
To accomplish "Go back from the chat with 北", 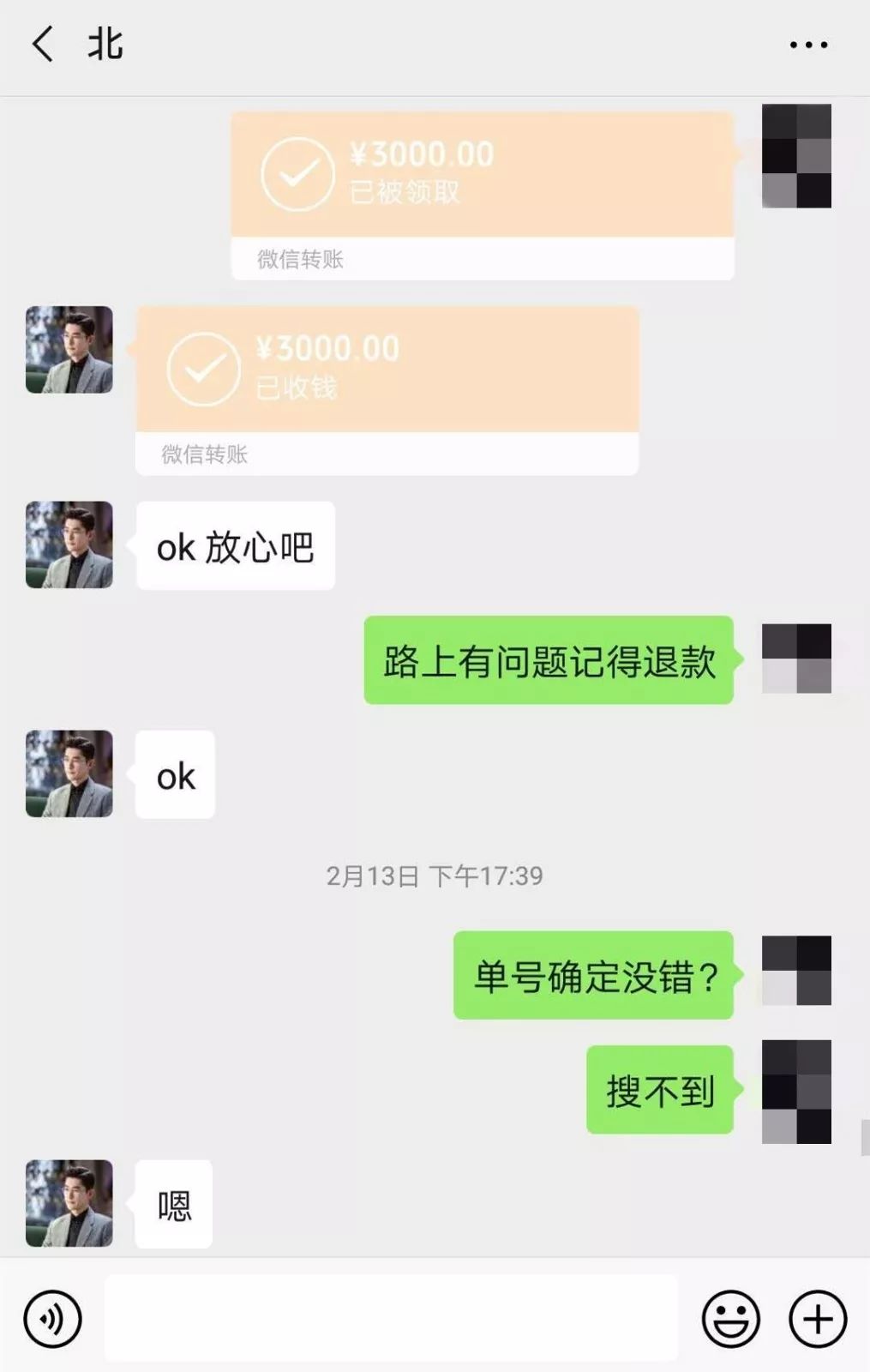I will 43,44.
